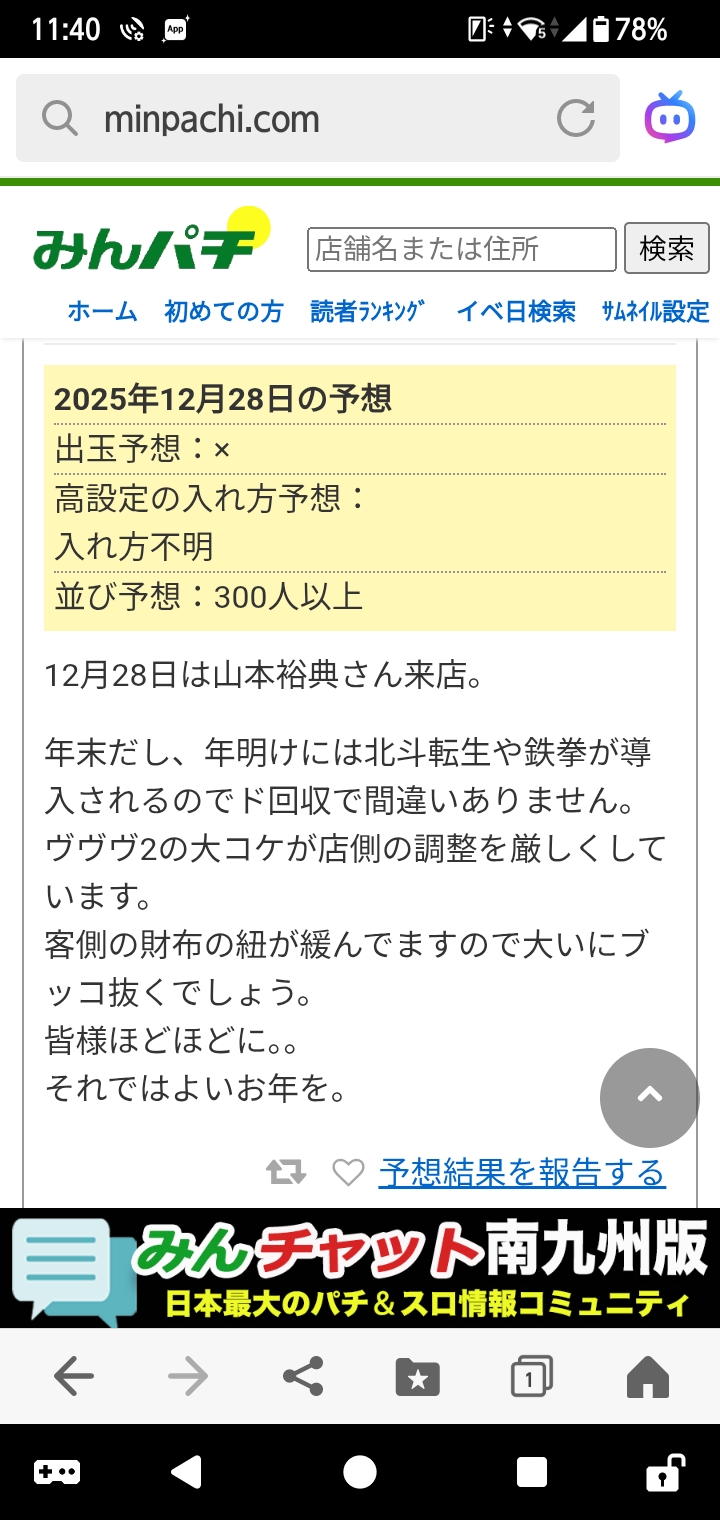Tap the minpachi.com address bar
Viewport: 720px width, 1520px height.
(x=300, y=120)
